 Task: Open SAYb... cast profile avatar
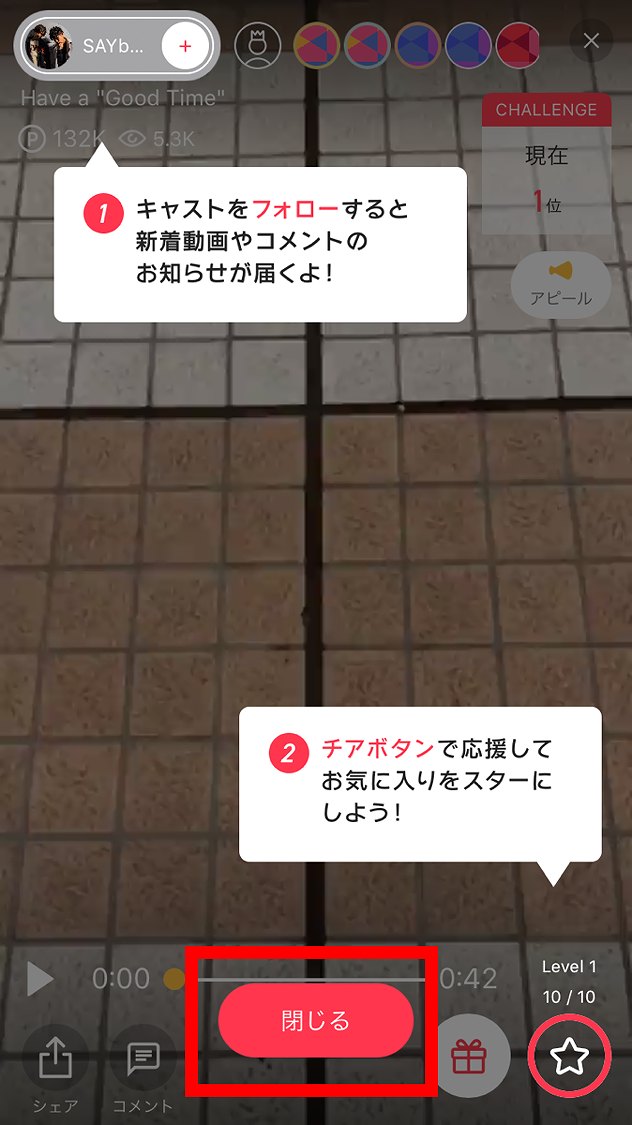pos(48,46)
